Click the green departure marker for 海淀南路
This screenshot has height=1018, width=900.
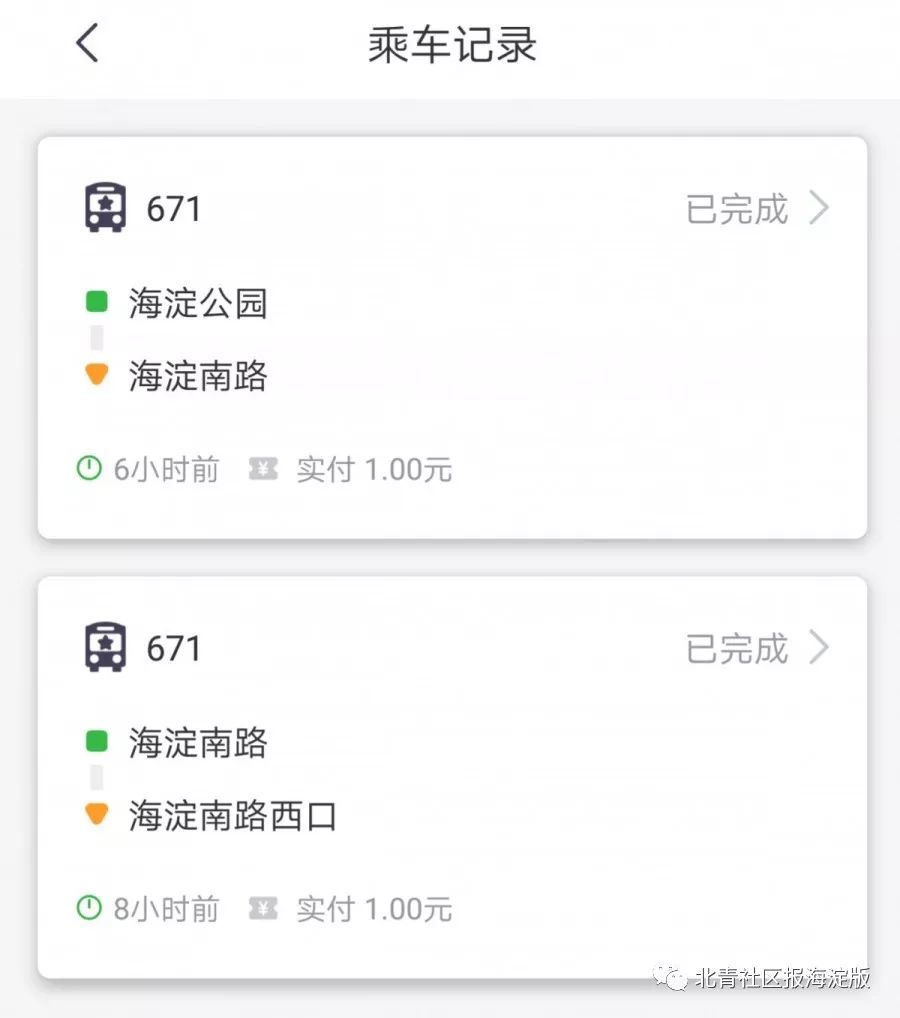[x=96, y=739]
